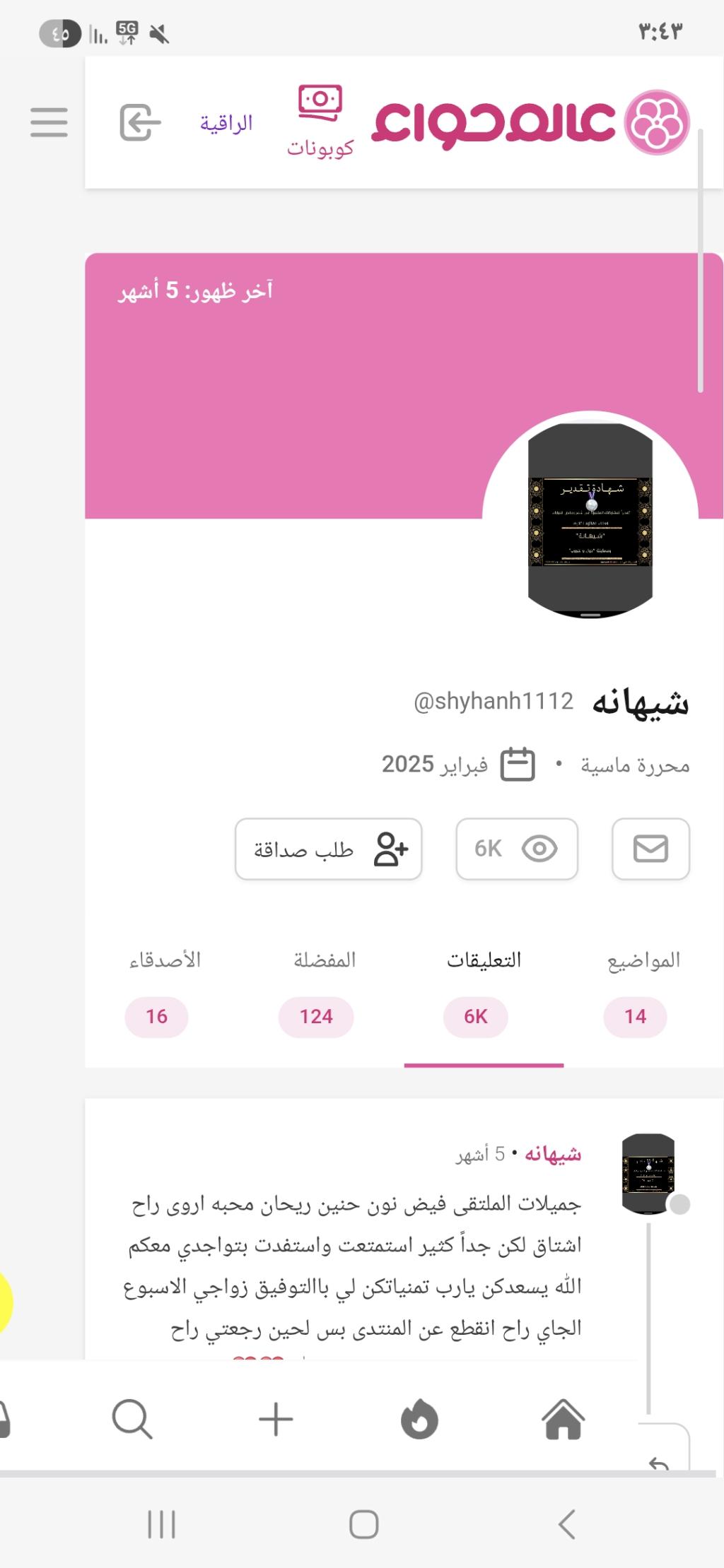Send a private message via envelope button

[x=650, y=849]
